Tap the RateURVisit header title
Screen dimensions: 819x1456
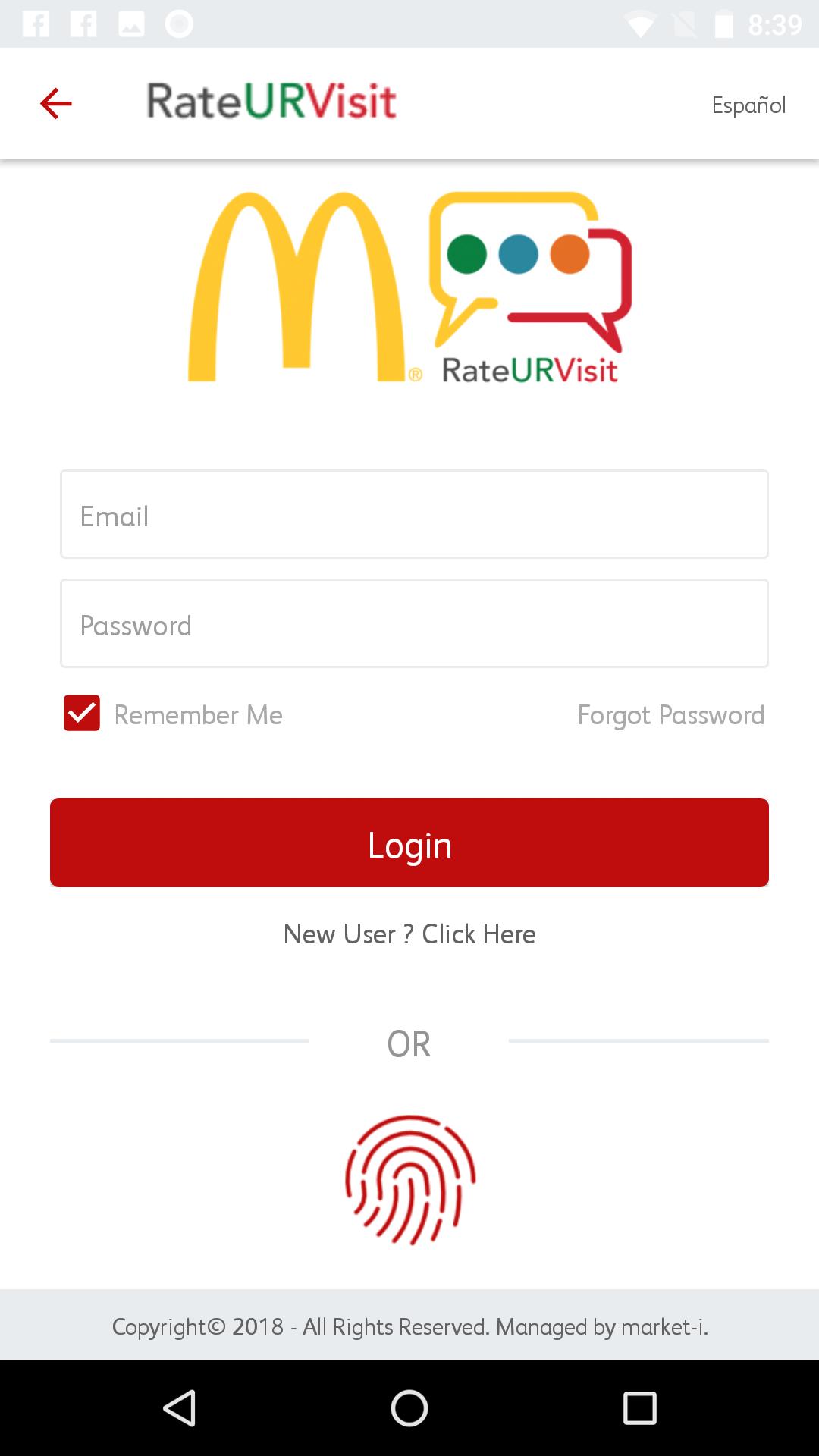click(271, 99)
